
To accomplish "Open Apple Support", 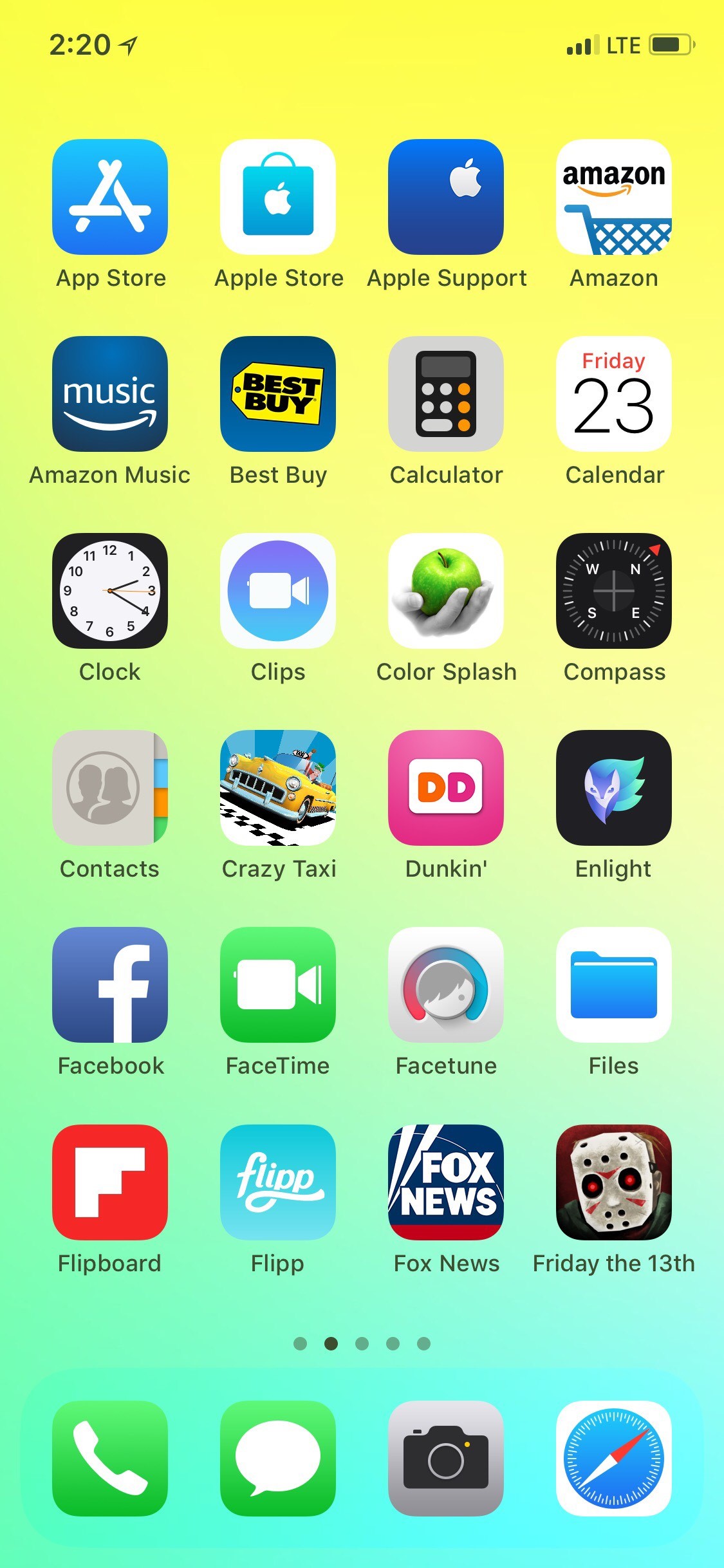I will tap(446, 197).
